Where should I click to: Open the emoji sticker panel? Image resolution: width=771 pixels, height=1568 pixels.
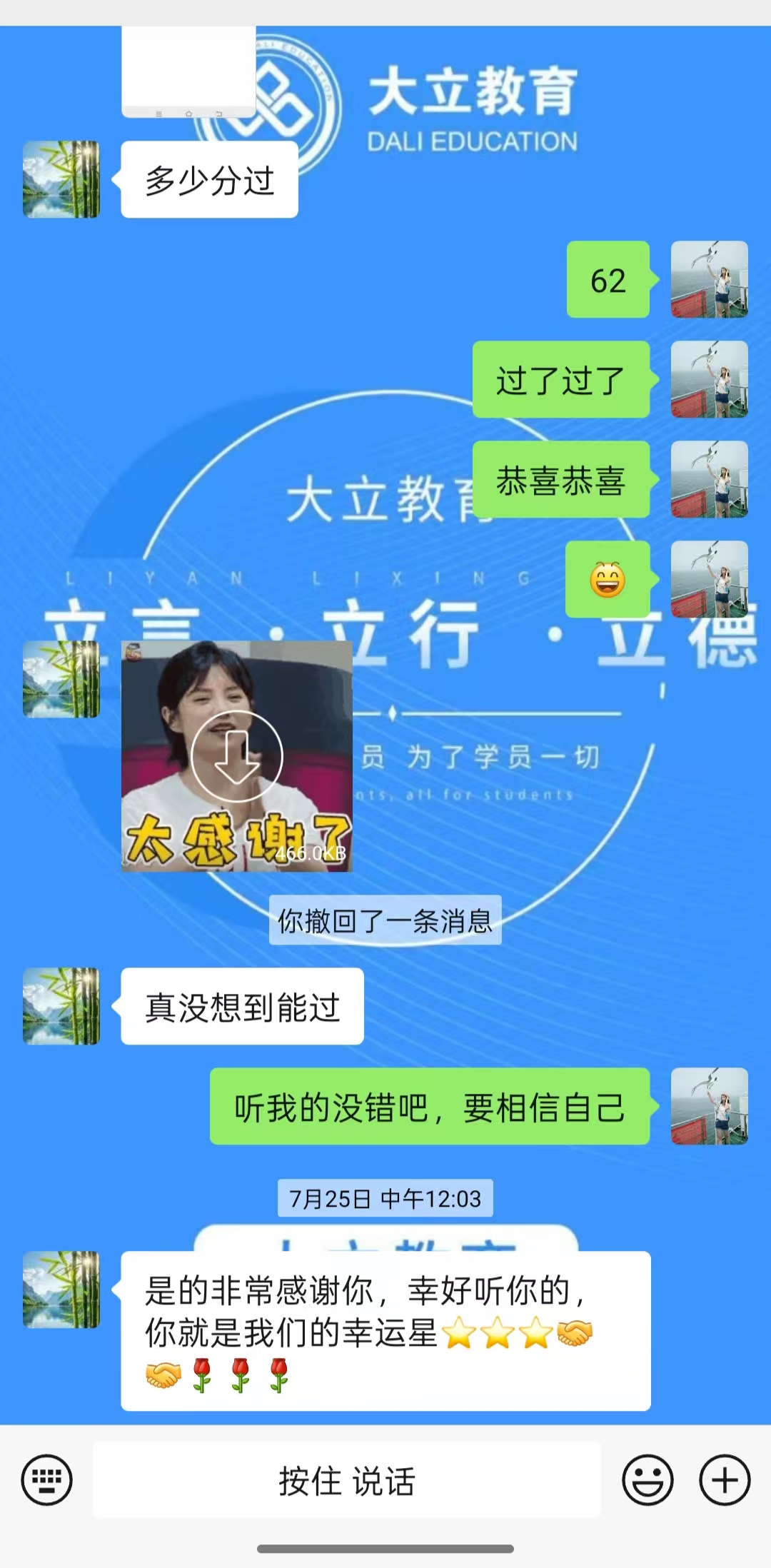click(x=647, y=1479)
